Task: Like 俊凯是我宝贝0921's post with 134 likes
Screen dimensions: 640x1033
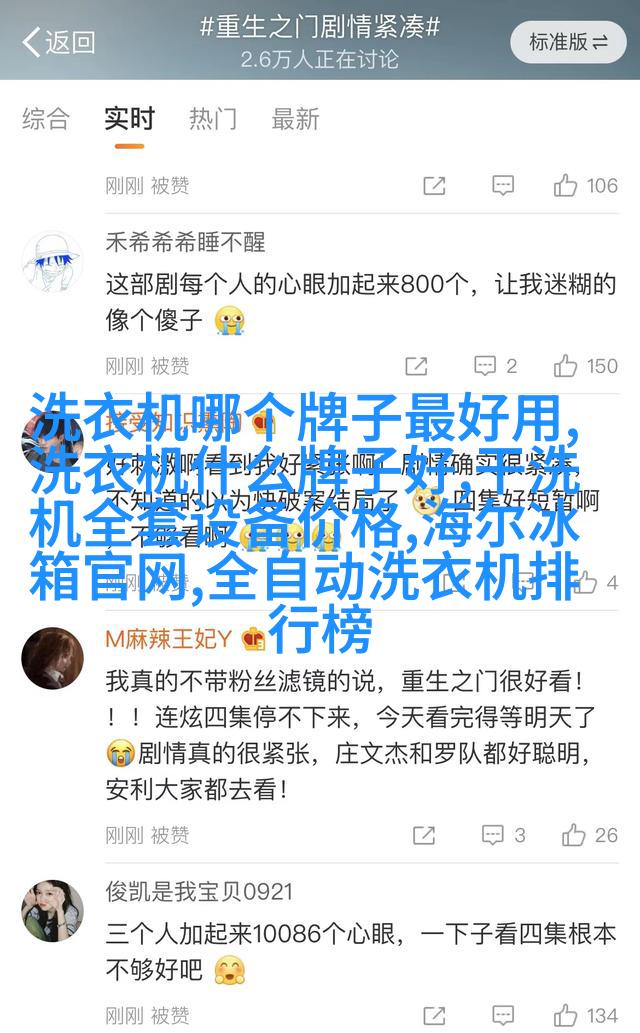Action: pos(586,1016)
